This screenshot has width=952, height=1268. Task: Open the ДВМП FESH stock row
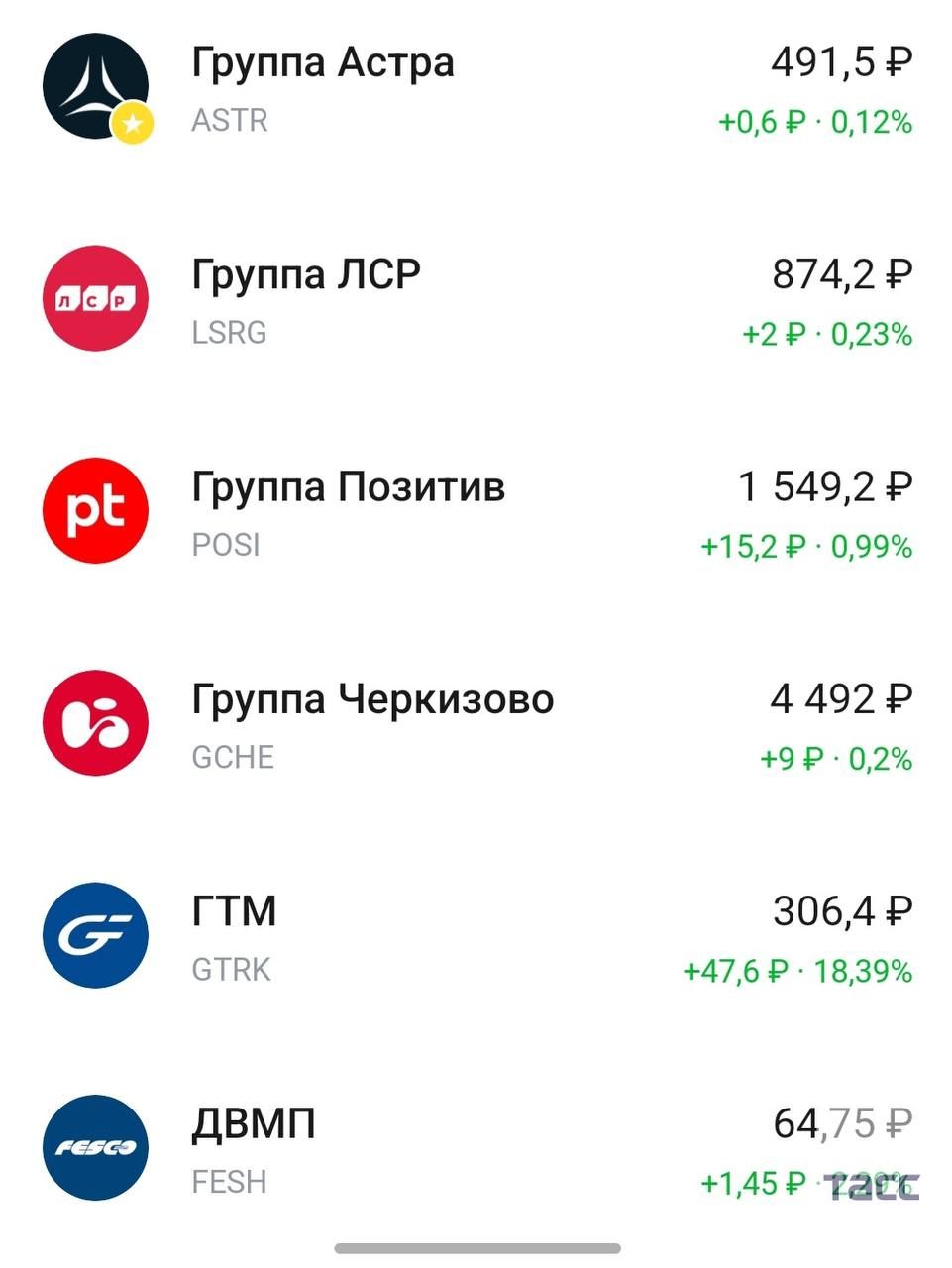[x=476, y=1148]
